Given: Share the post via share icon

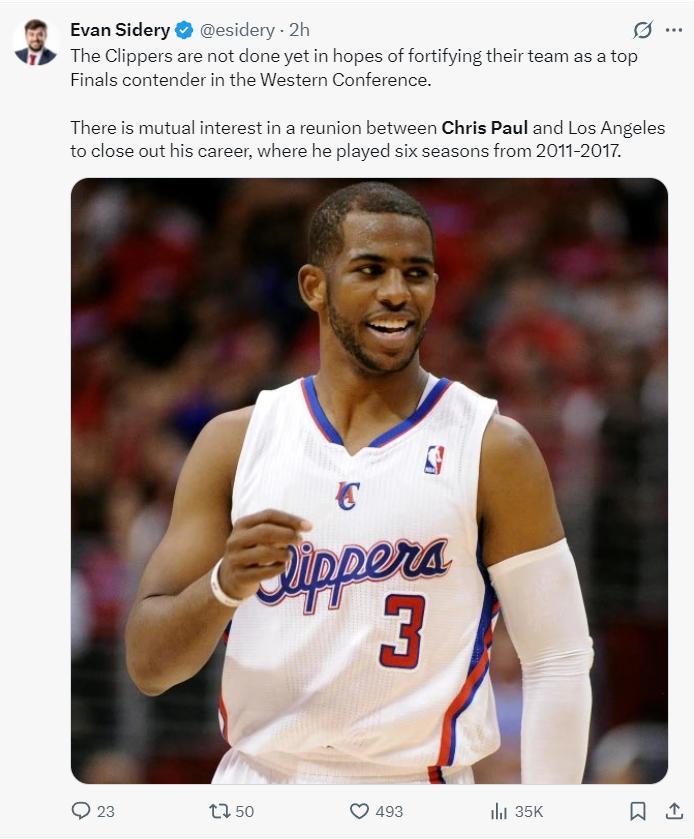Looking at the screenshot, I should [674, 811].
